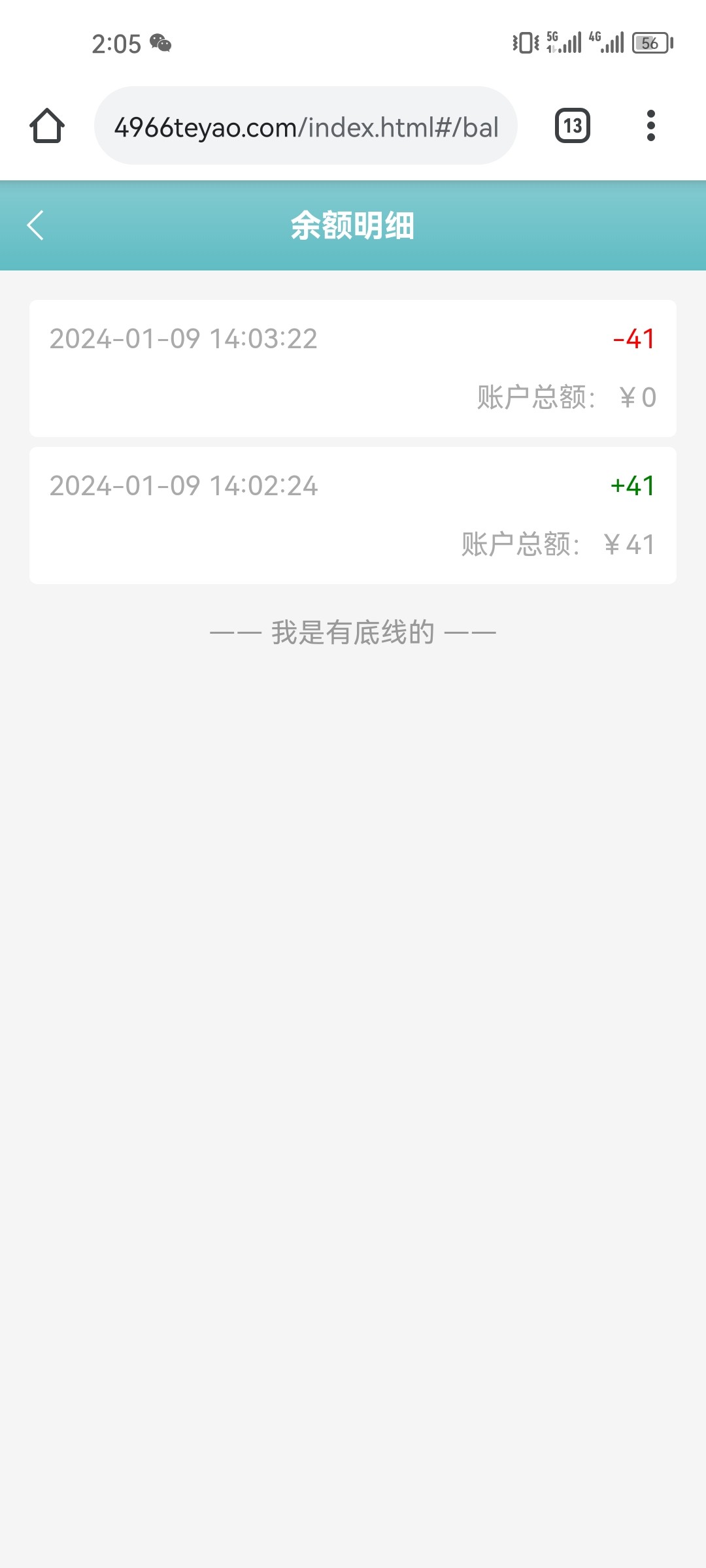Tap the 我是有底线的 footer text
Screen dimensions: 706x1568
pos(352,631)
